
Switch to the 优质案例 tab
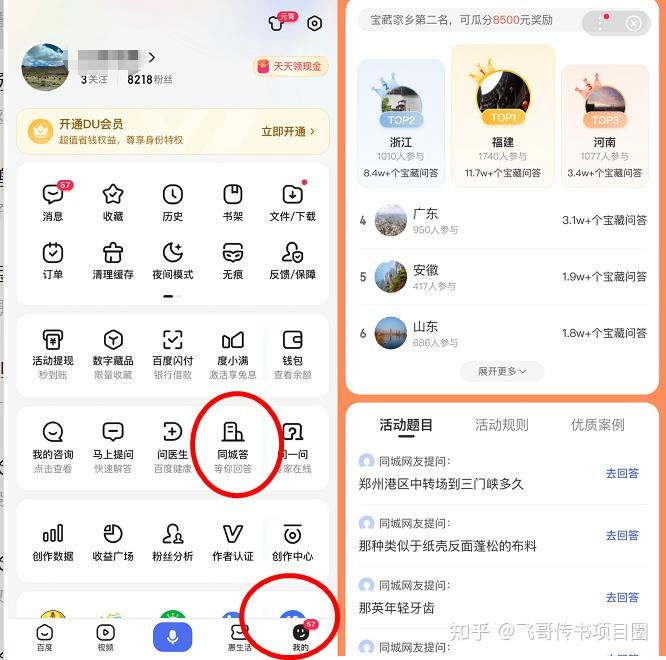point(597,425)
